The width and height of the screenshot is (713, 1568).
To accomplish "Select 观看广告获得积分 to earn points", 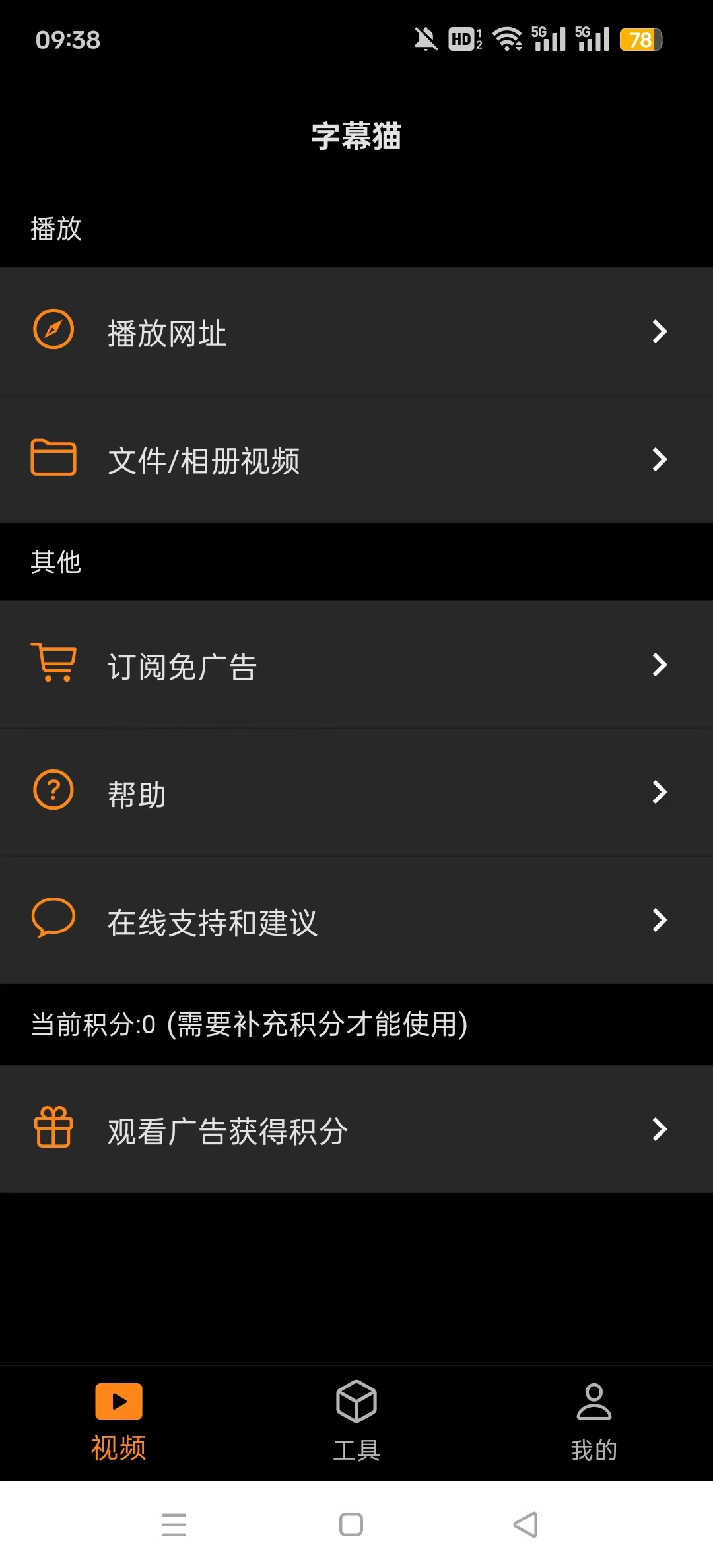I will 356,1129.
